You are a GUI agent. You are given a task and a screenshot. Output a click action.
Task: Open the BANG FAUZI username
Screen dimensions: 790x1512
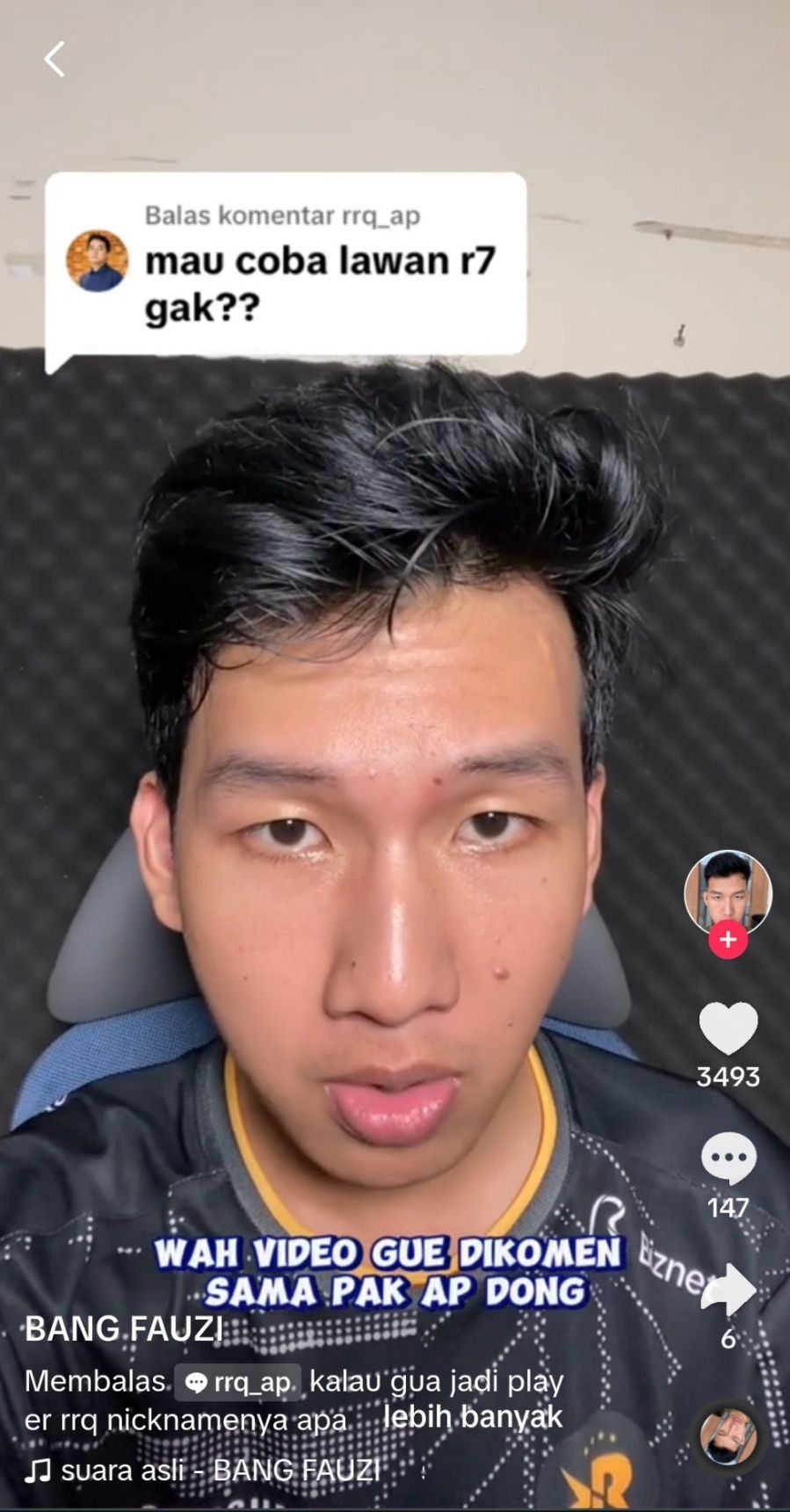124,1329
